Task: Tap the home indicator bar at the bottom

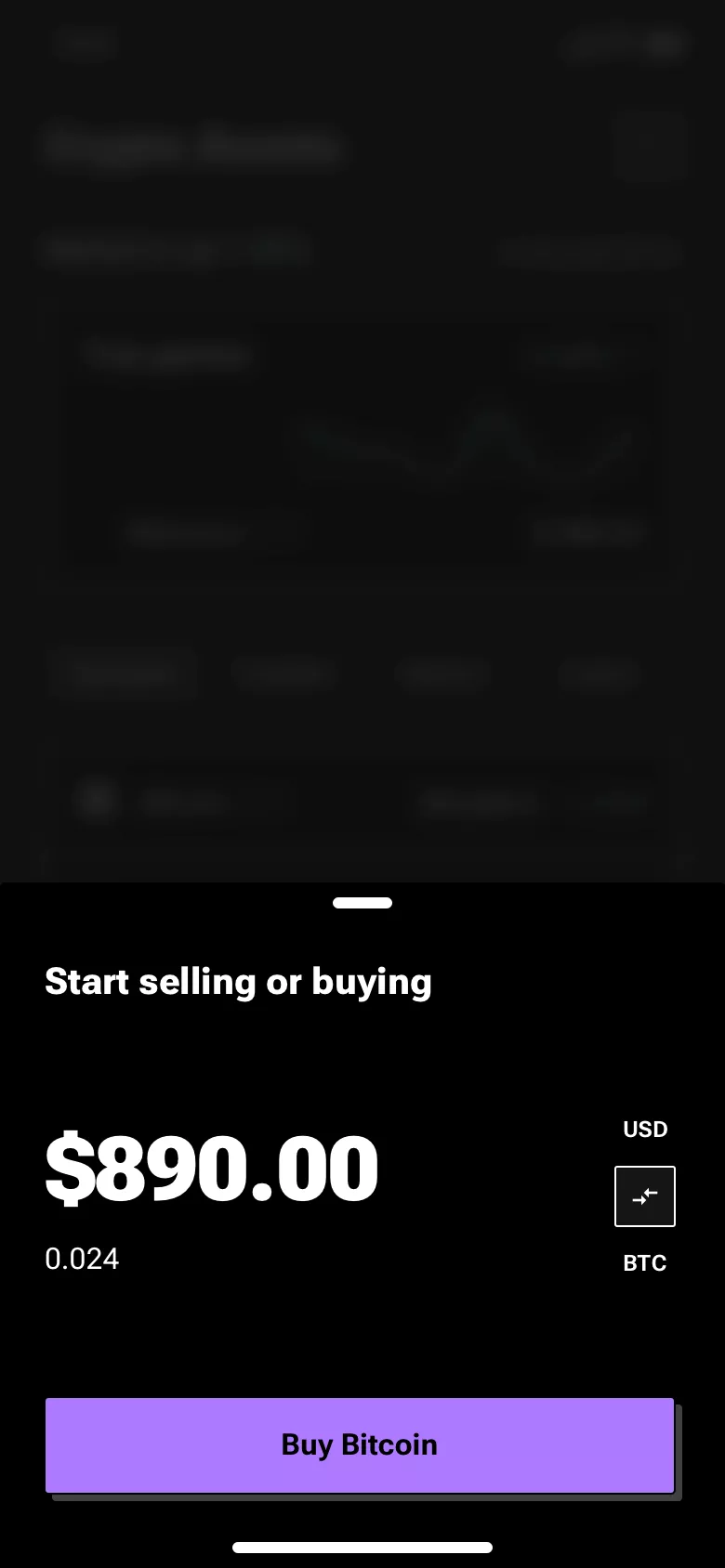Action: click(x=362, y=1547)
